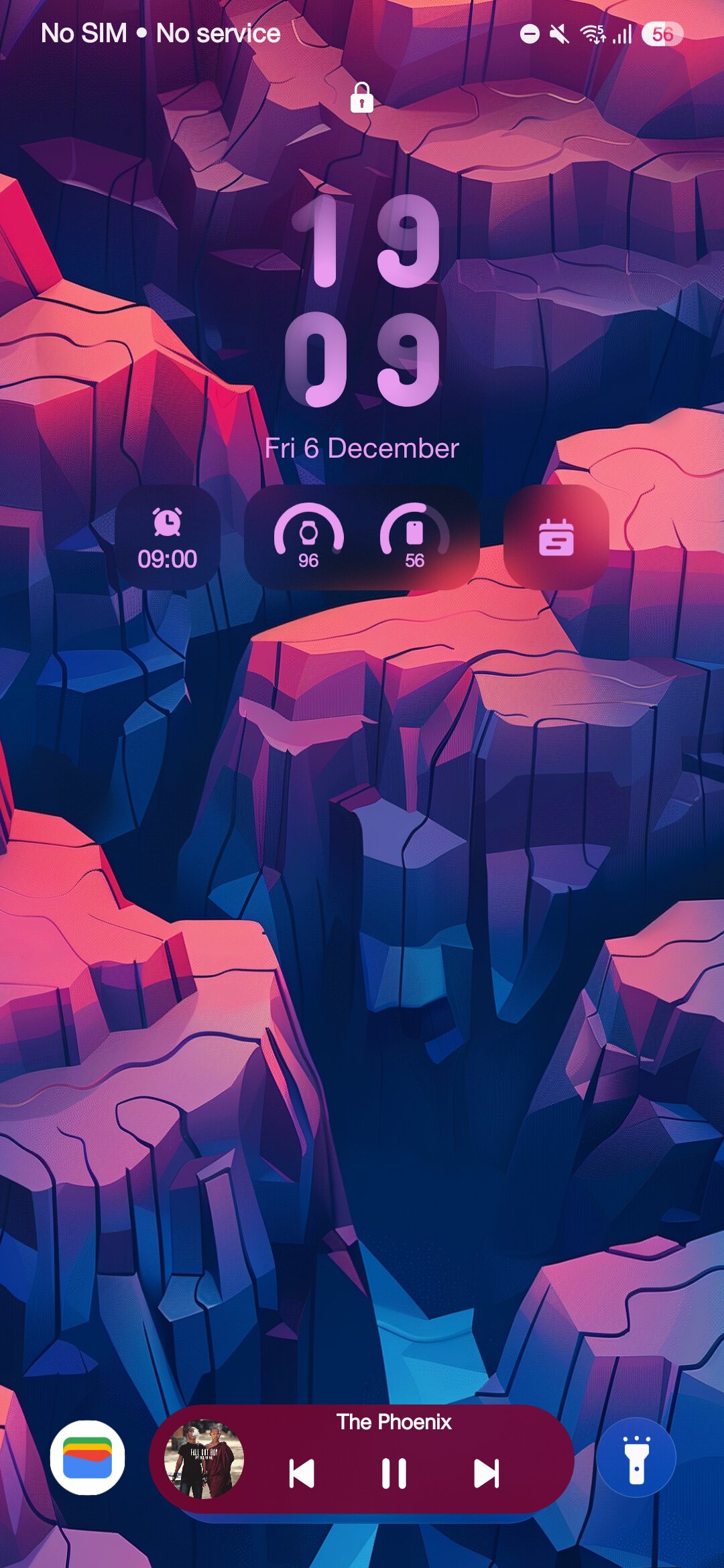Image resolution: width=724 pixels, height=1568 pixels.
Task: Open The Phoenix album art thumbnail
Action: (x=204, y=1459)
